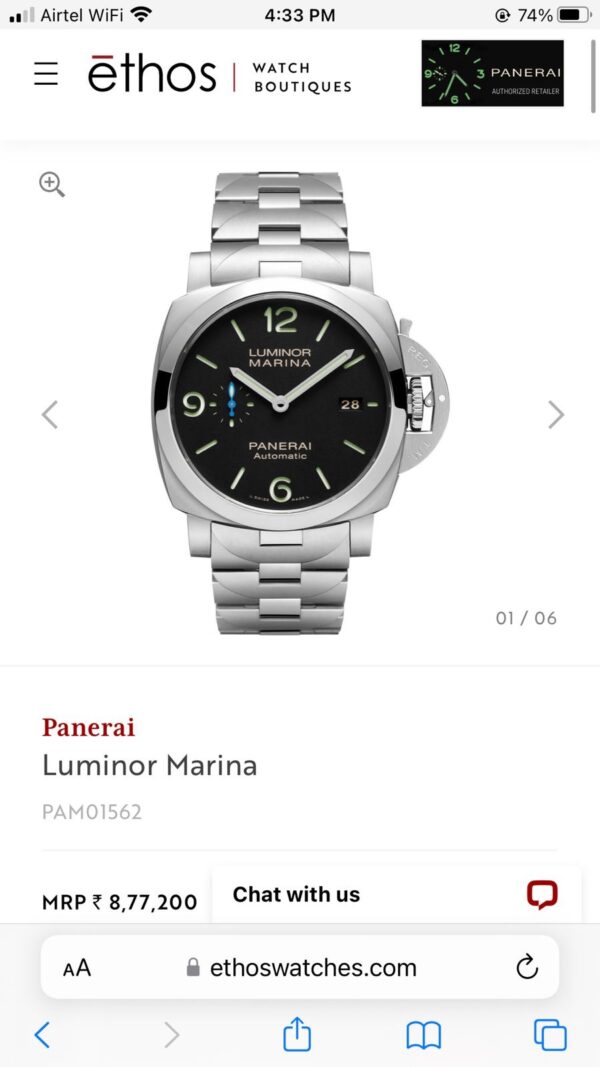600x1067 pixels.
Task: Reload the current web page
Action: 527,967
